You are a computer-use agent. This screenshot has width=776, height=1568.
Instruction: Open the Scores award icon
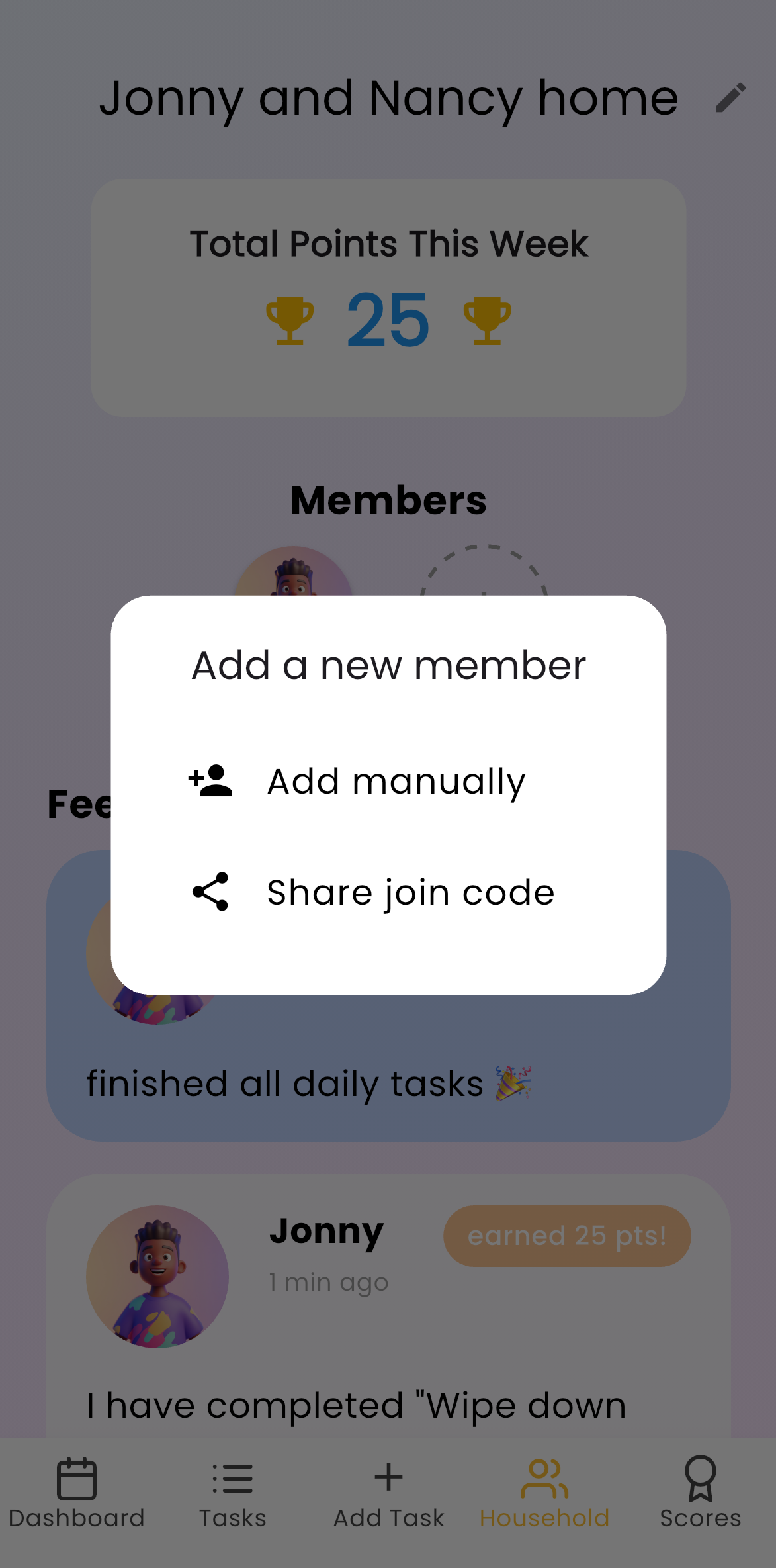tap(699, 1477)
